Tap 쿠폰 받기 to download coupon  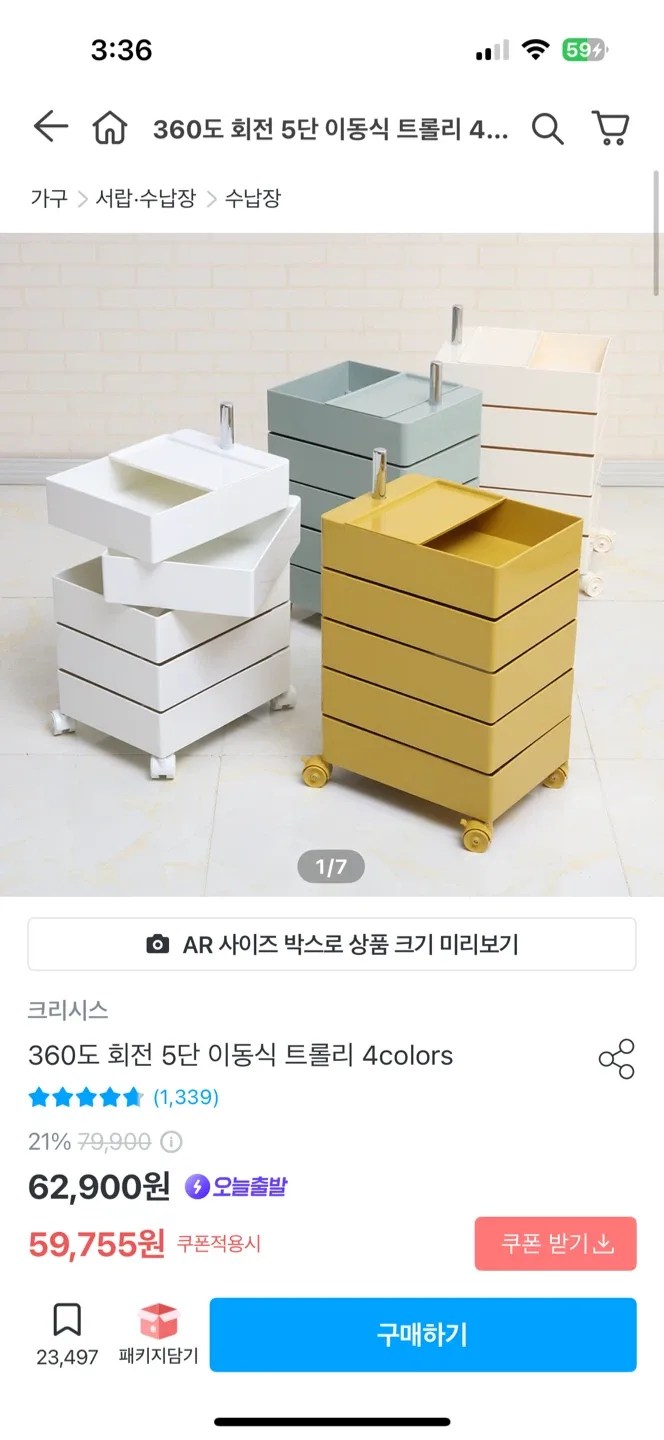pyautogui.click(x=555, y=1244)
